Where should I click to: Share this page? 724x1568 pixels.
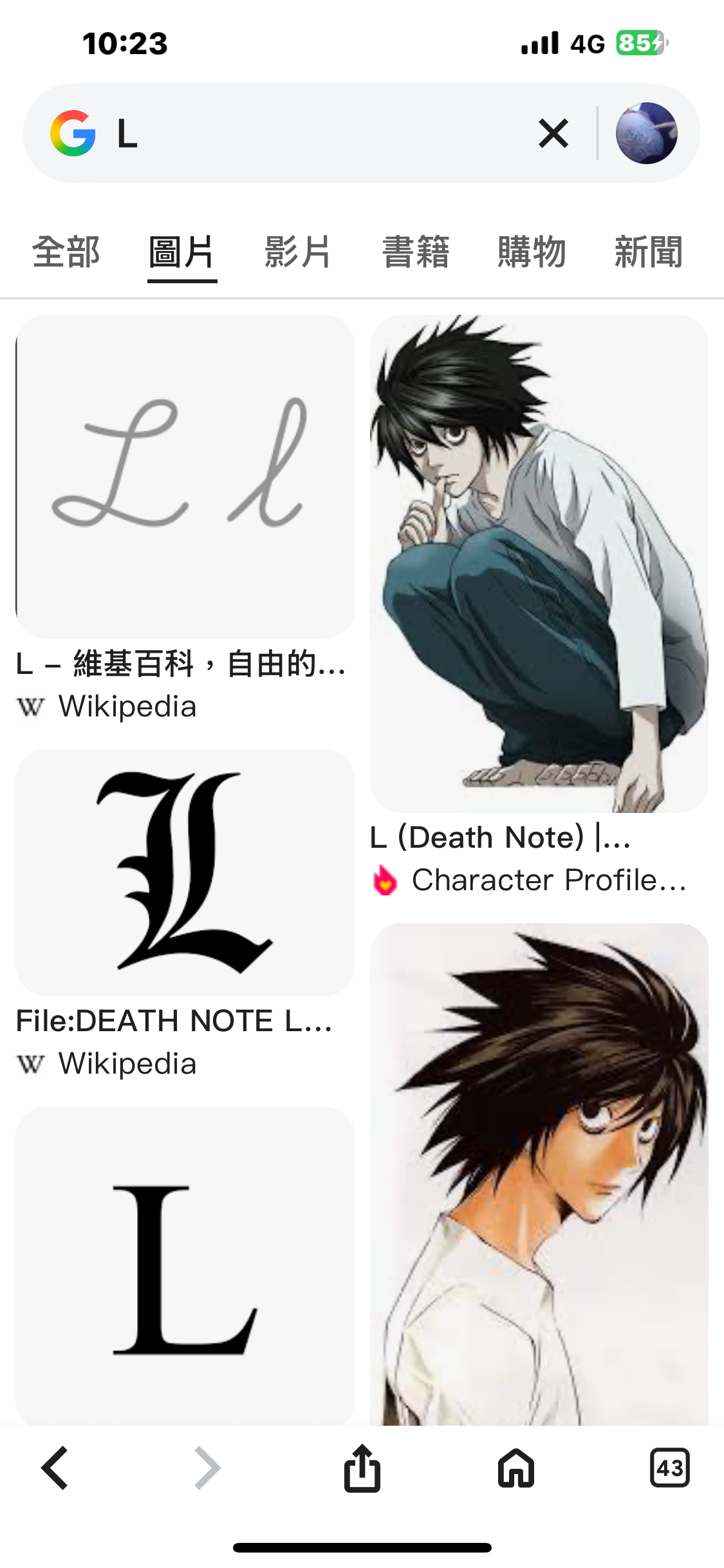[x=362, y=1468]
